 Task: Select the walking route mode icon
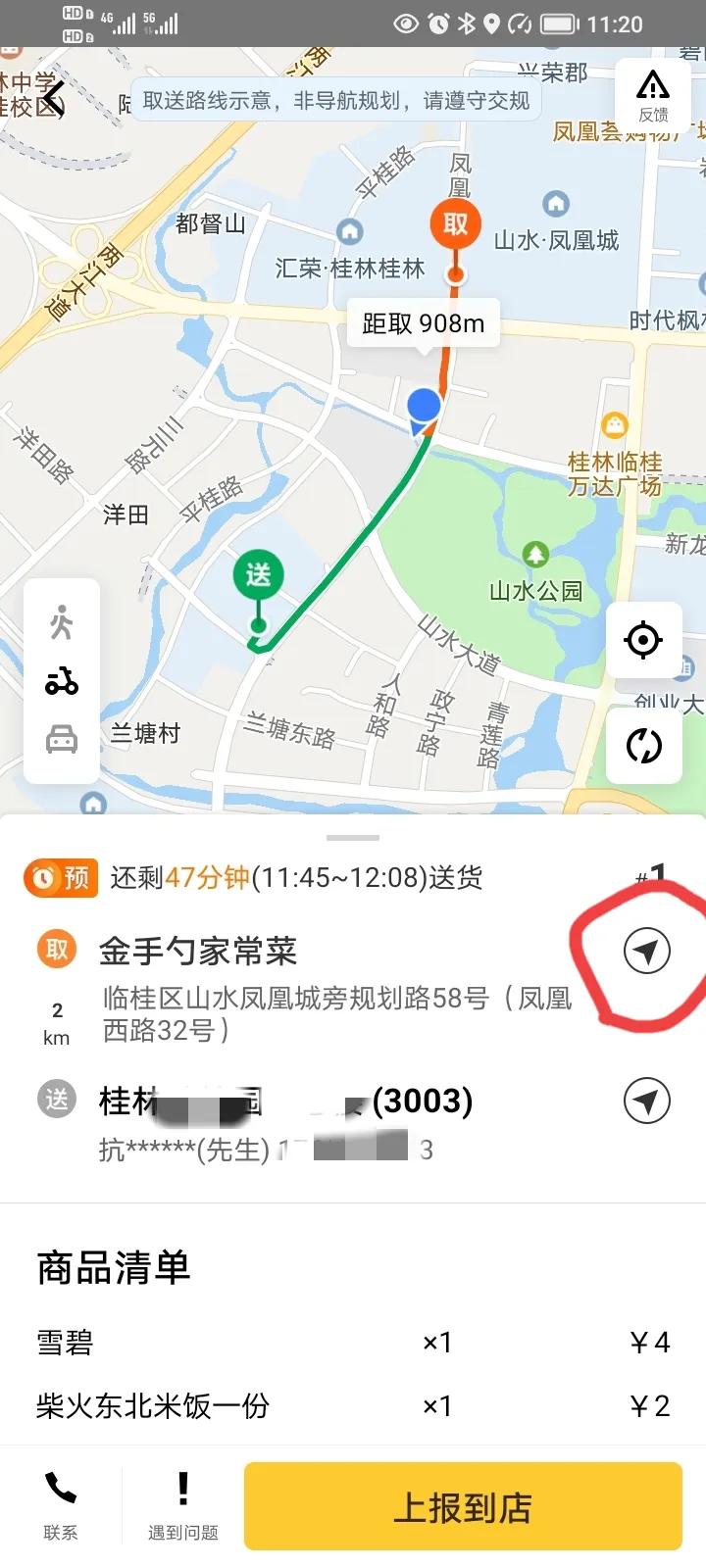[61, 621]
